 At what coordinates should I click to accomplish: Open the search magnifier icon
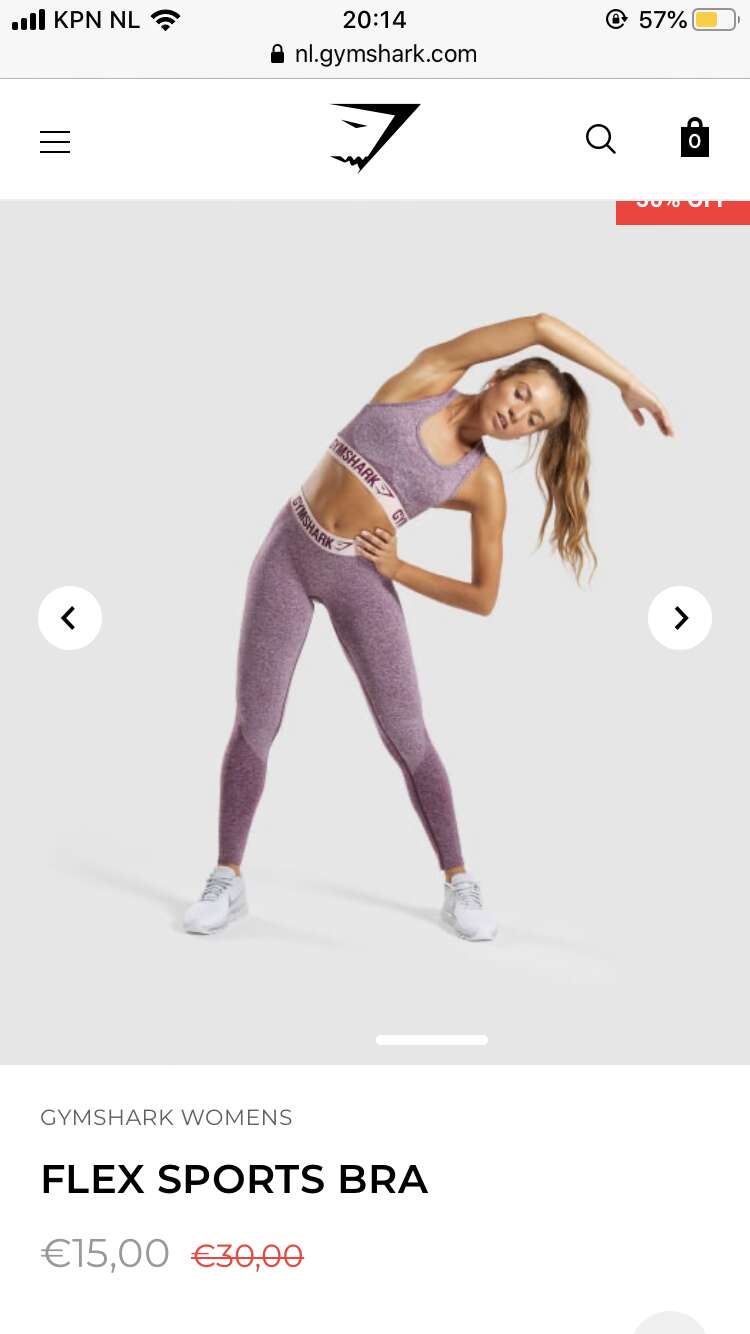[601, 139]
